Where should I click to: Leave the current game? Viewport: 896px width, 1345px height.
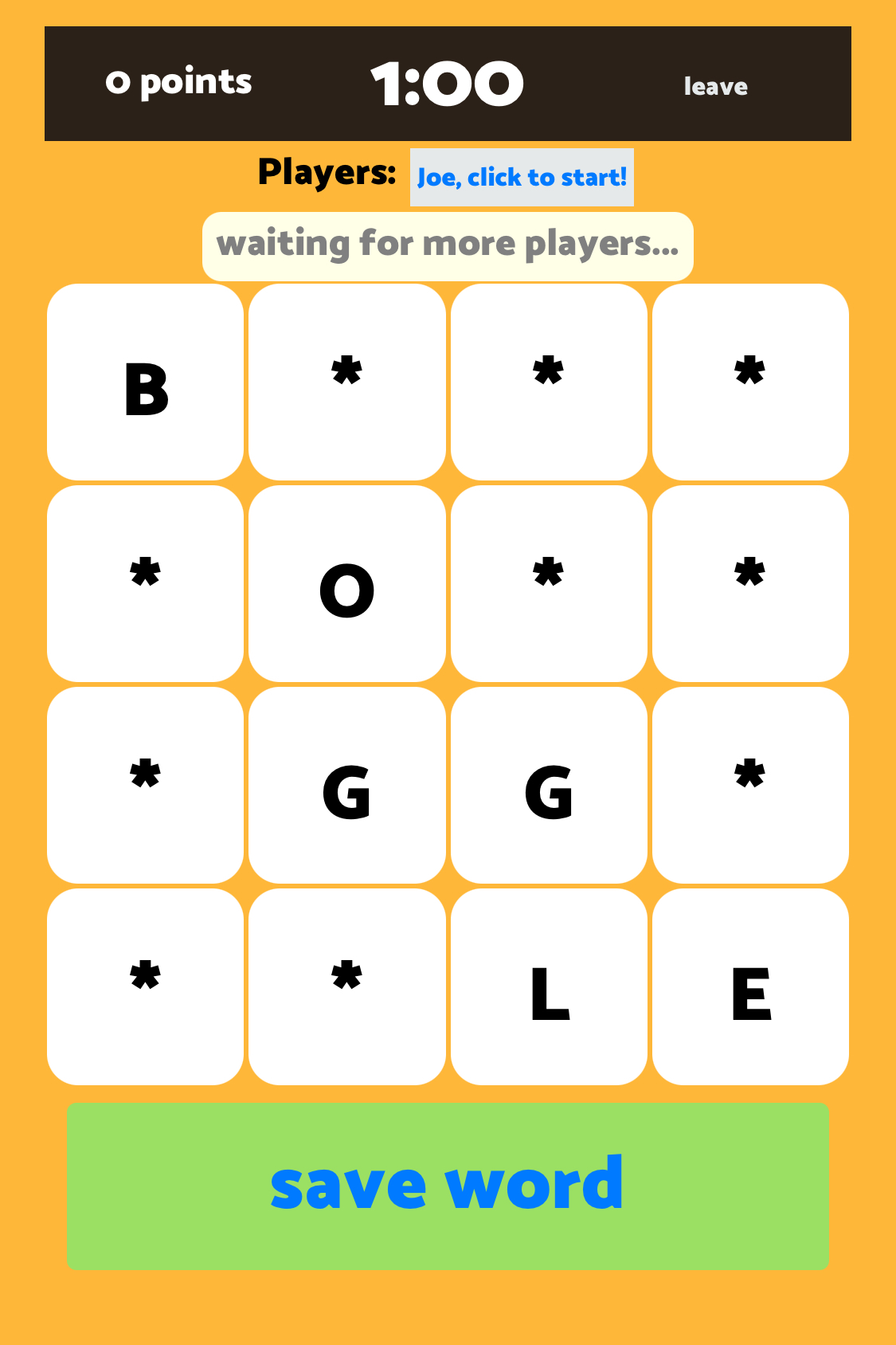pyautogui.click(x=715, y=86)
